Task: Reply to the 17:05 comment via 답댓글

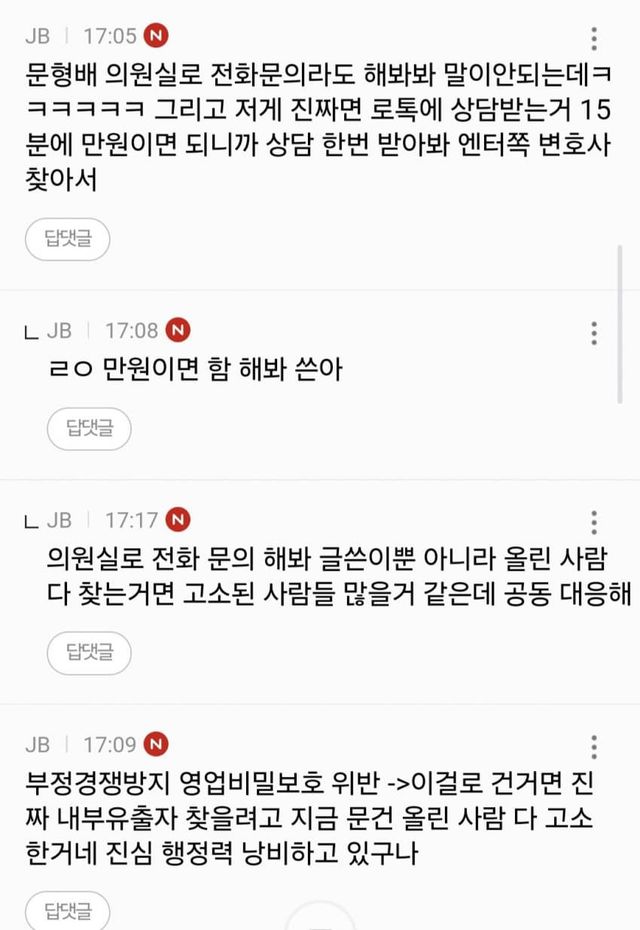Action: click(x=67, y=239)
